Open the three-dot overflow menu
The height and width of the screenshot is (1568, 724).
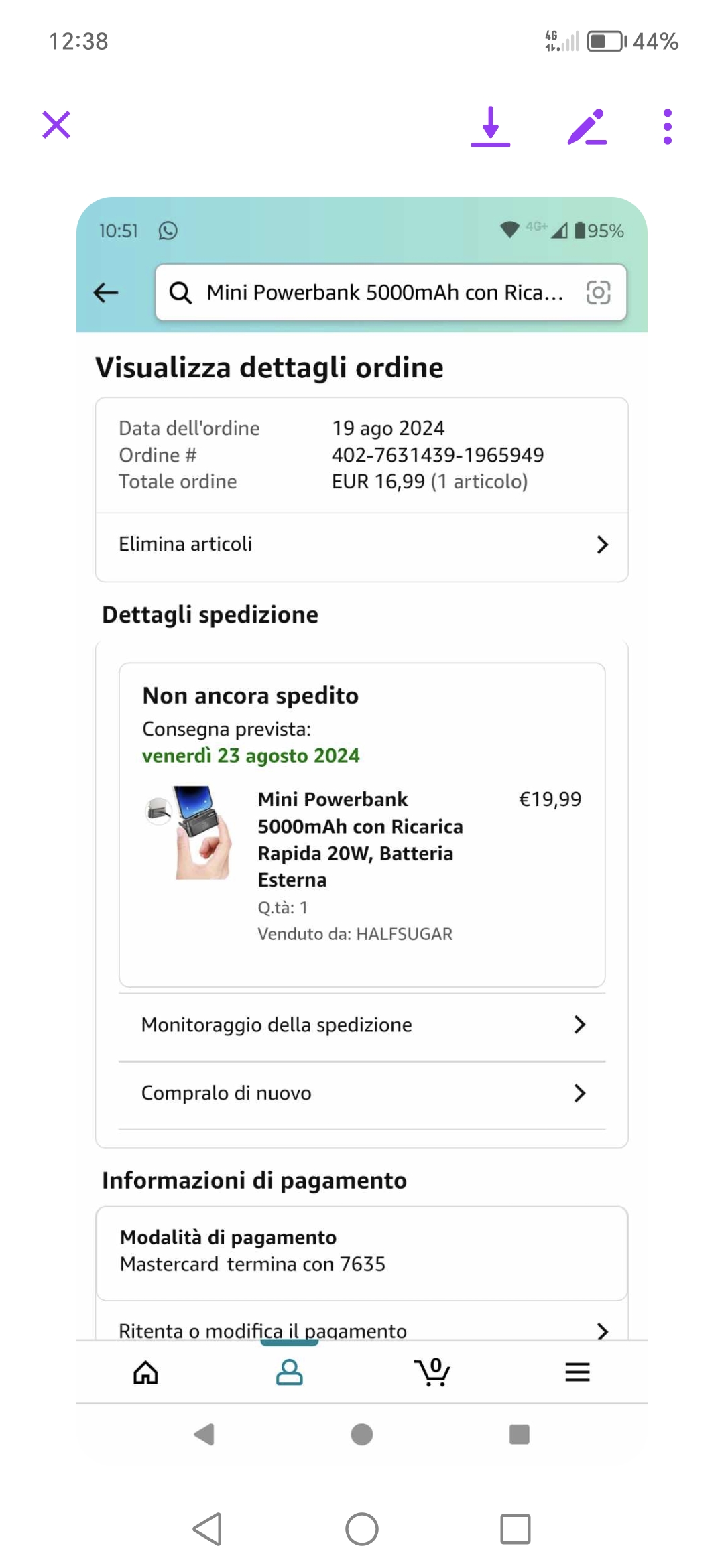tap(667, 126)
